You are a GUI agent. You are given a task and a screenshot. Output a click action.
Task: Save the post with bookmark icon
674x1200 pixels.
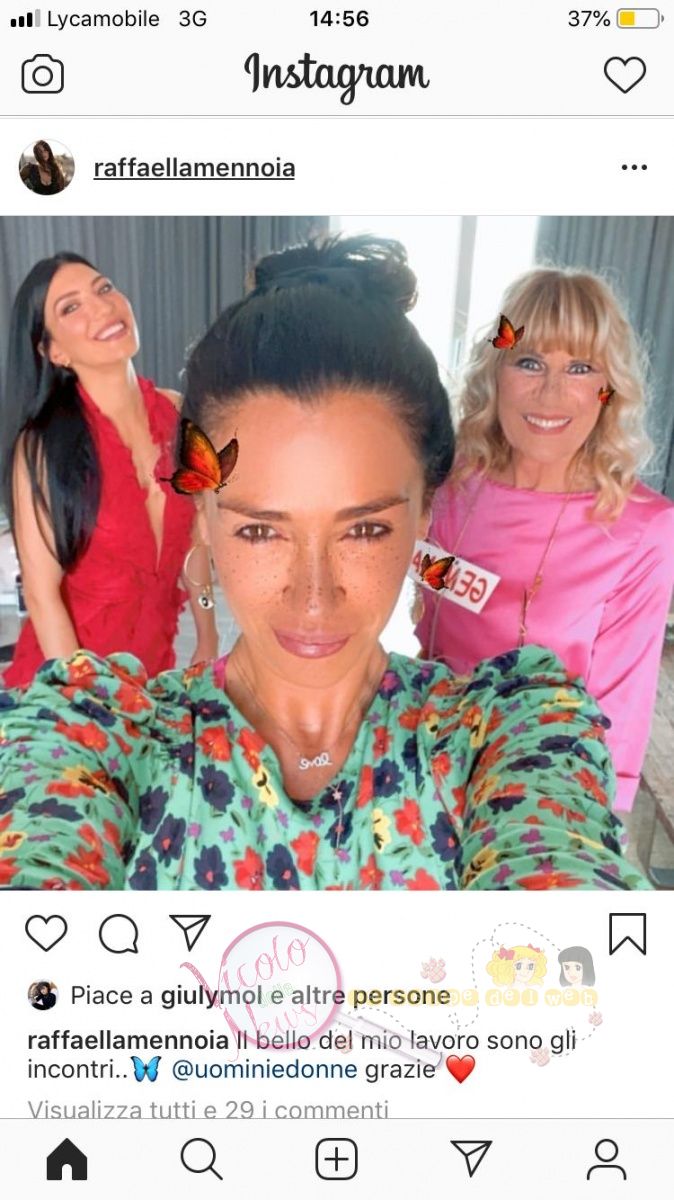[x=627, y=934]
